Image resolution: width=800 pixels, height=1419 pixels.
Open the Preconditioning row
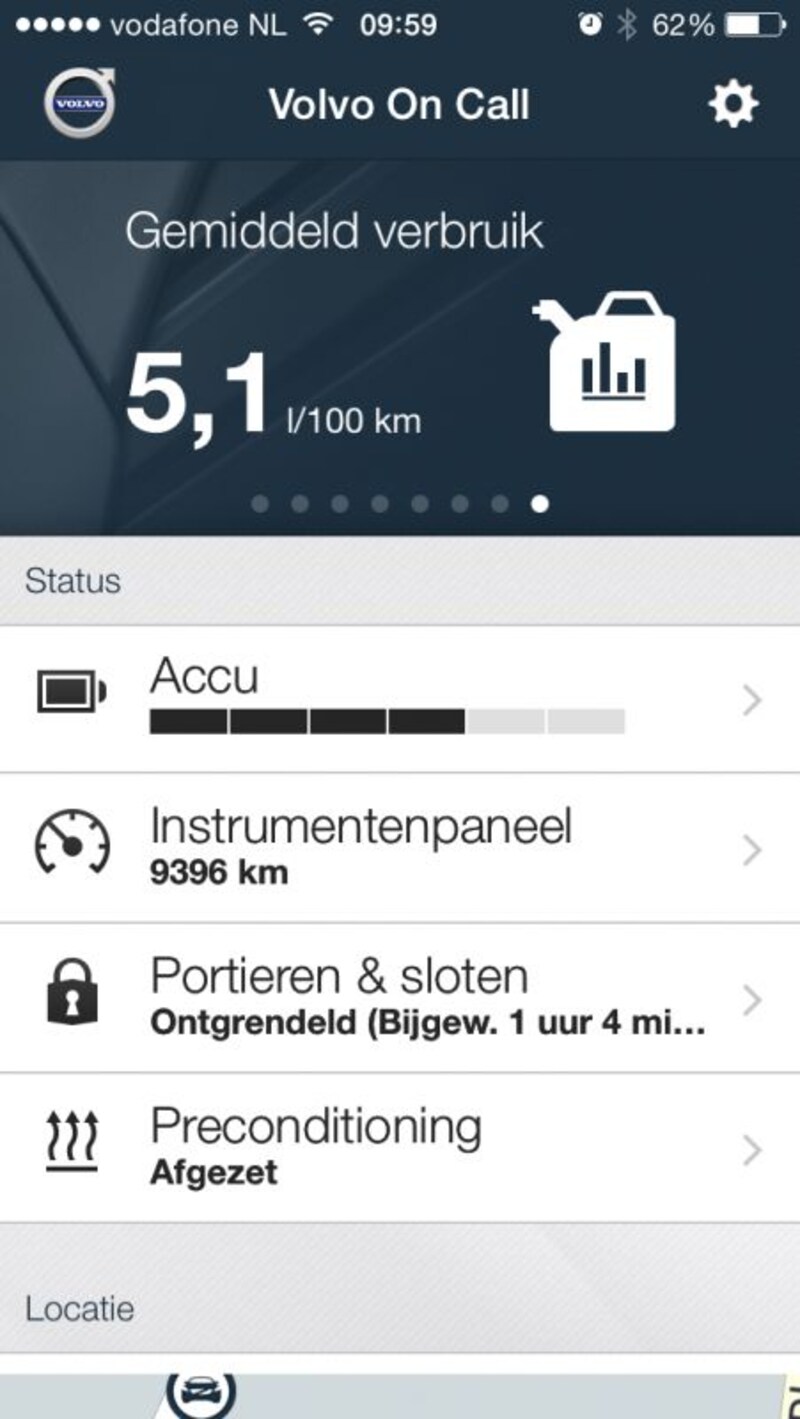pos(400,1148)
